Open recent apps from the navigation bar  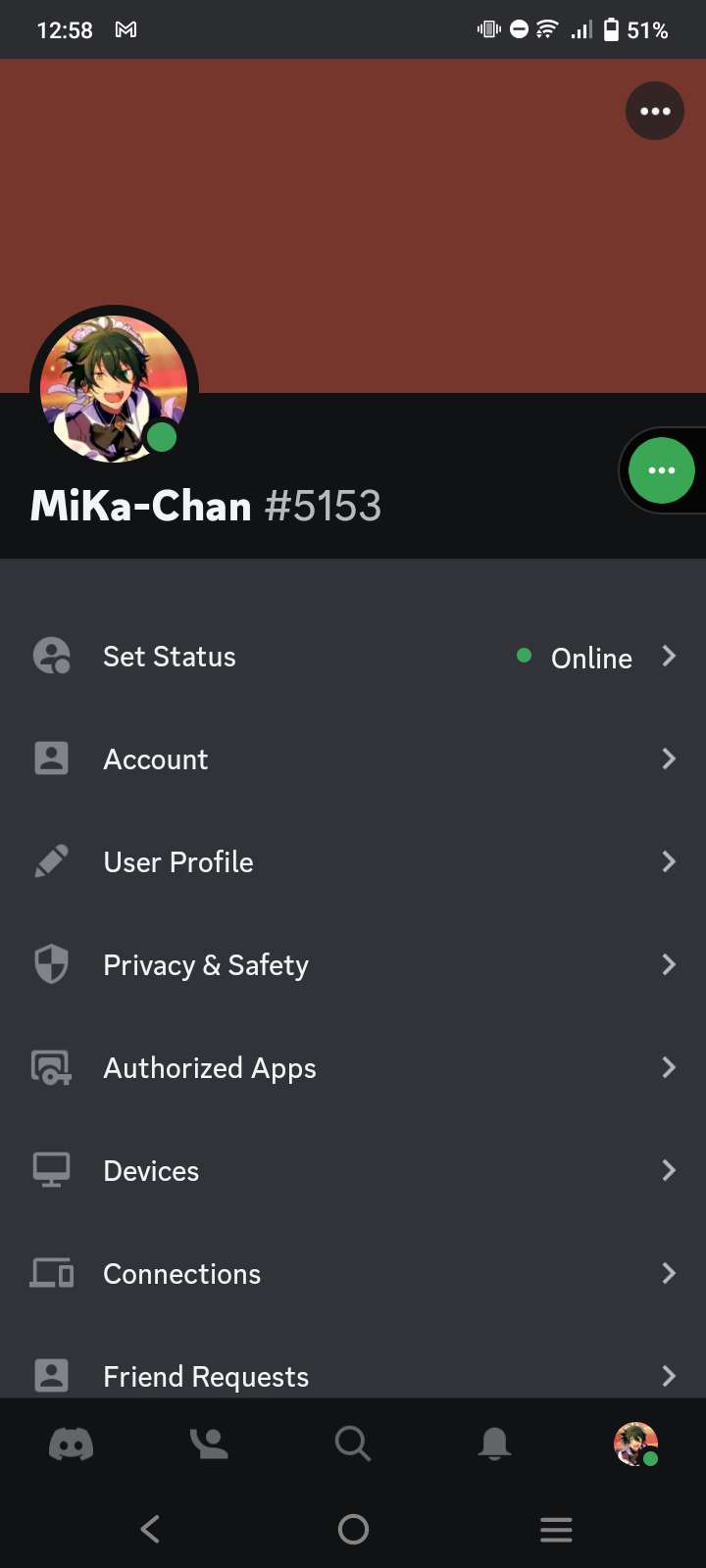point(556,1529)
